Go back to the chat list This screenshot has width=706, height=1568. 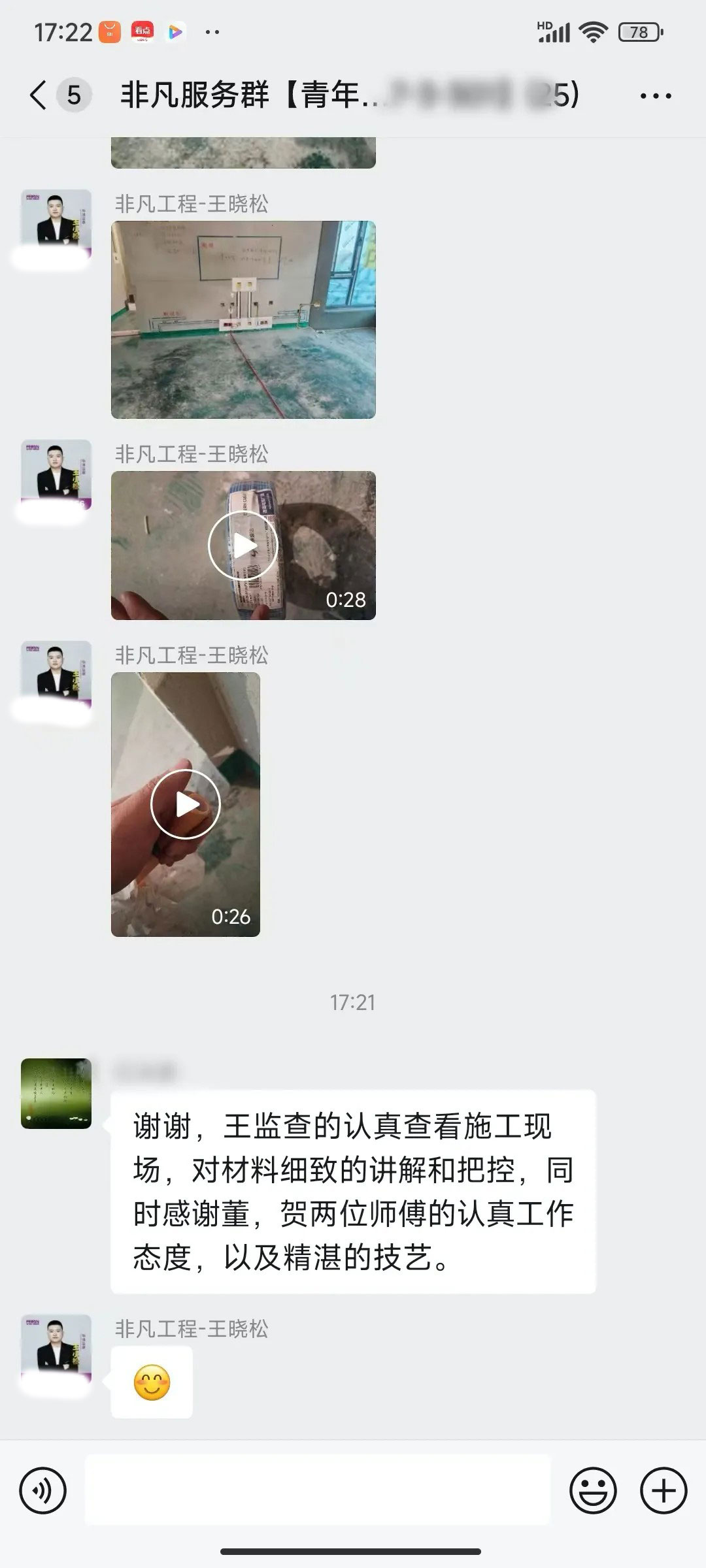coord(39,95)
